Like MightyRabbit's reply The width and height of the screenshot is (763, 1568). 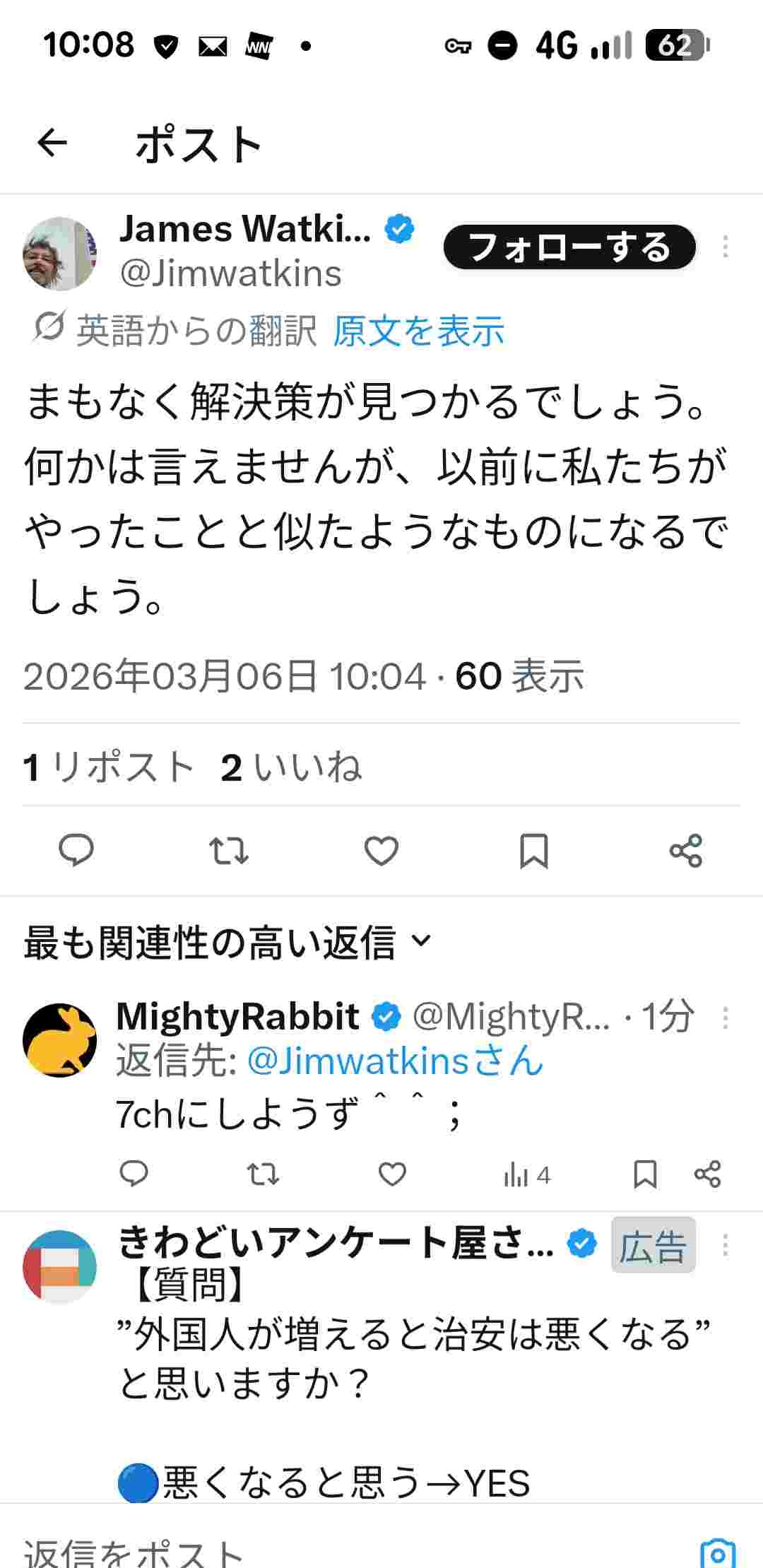tap(392, 1174)
